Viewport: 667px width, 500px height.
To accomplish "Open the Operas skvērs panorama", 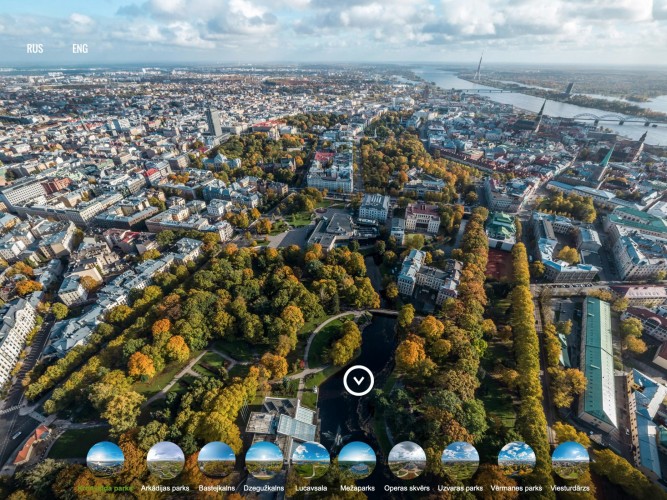I will click(x=407, y=461).
